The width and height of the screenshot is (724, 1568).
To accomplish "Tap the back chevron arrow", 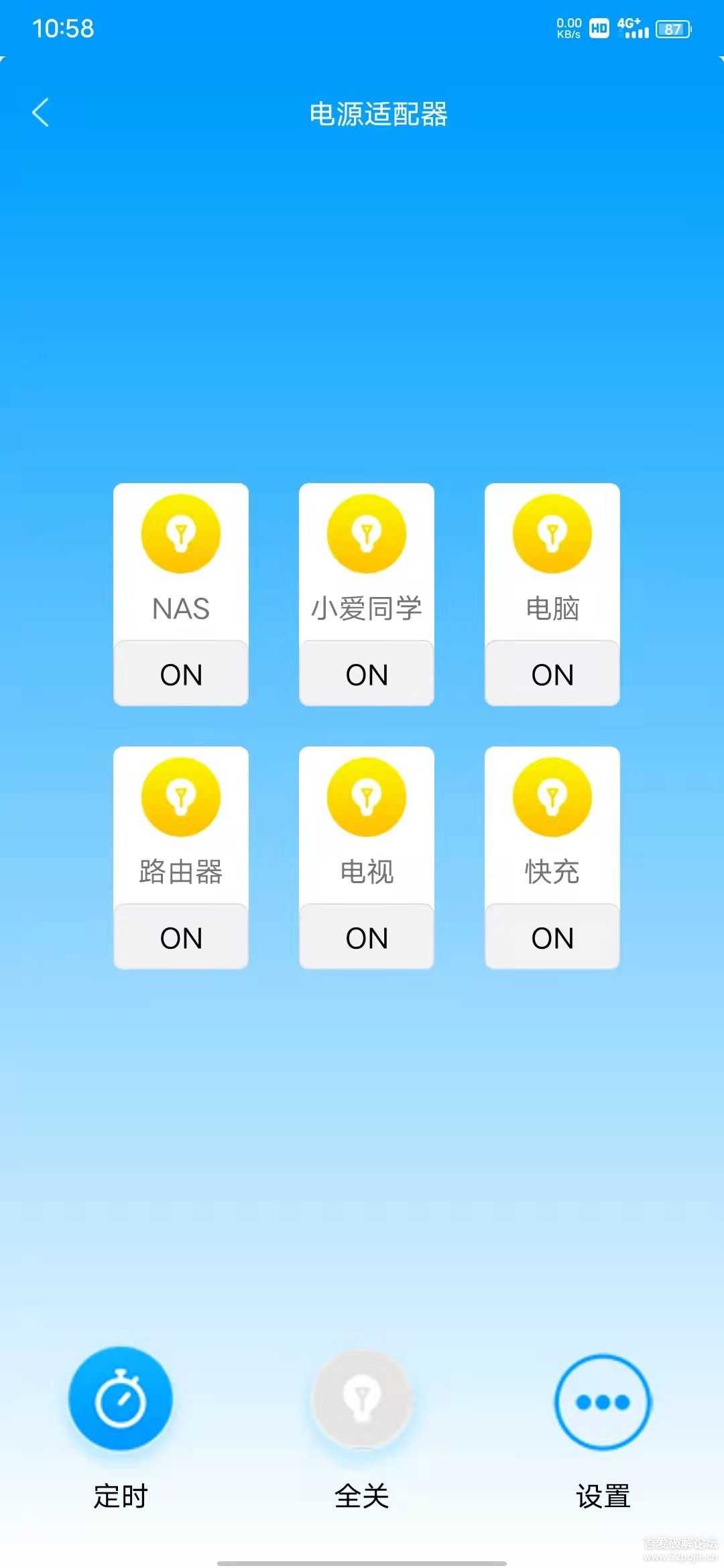I will (x=42, y=113).
